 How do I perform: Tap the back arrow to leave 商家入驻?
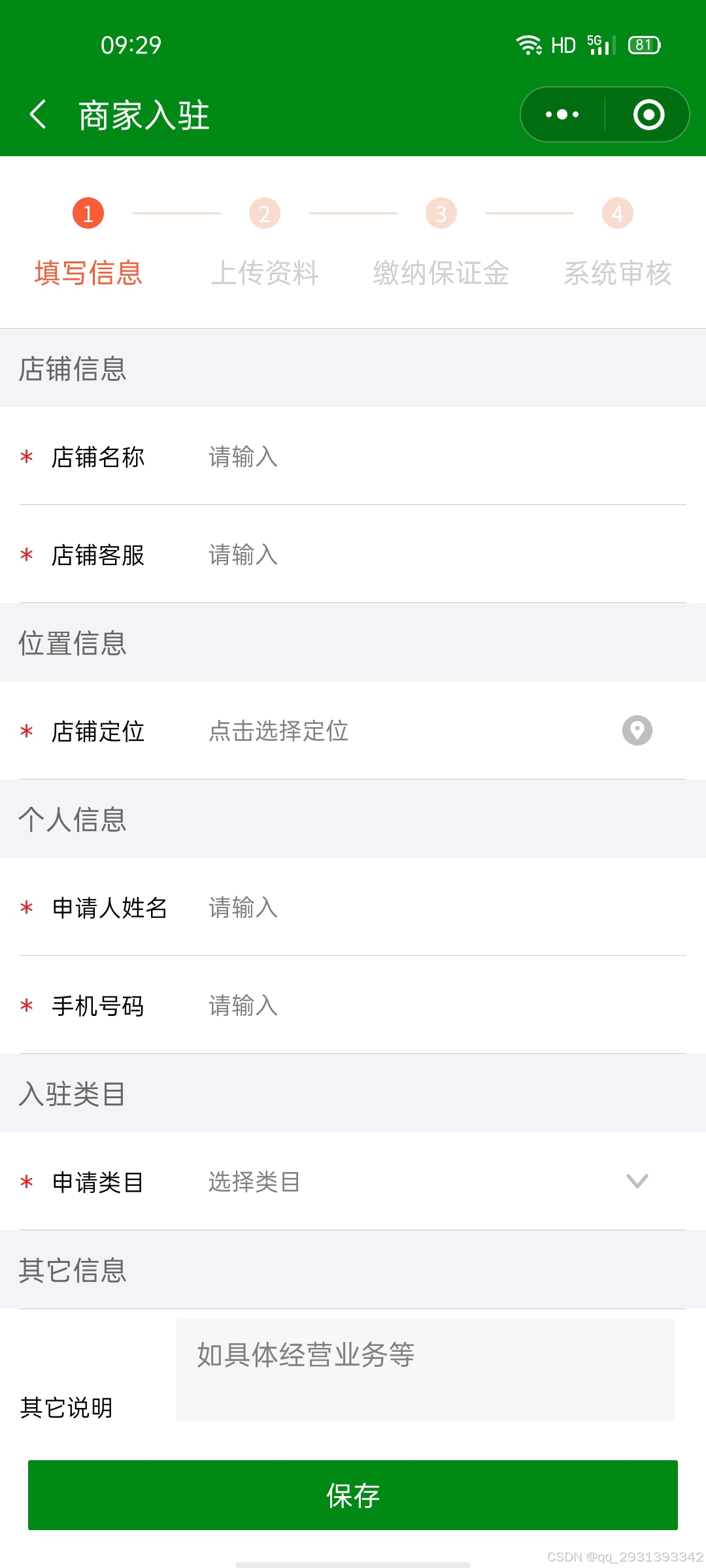[39, 114]
